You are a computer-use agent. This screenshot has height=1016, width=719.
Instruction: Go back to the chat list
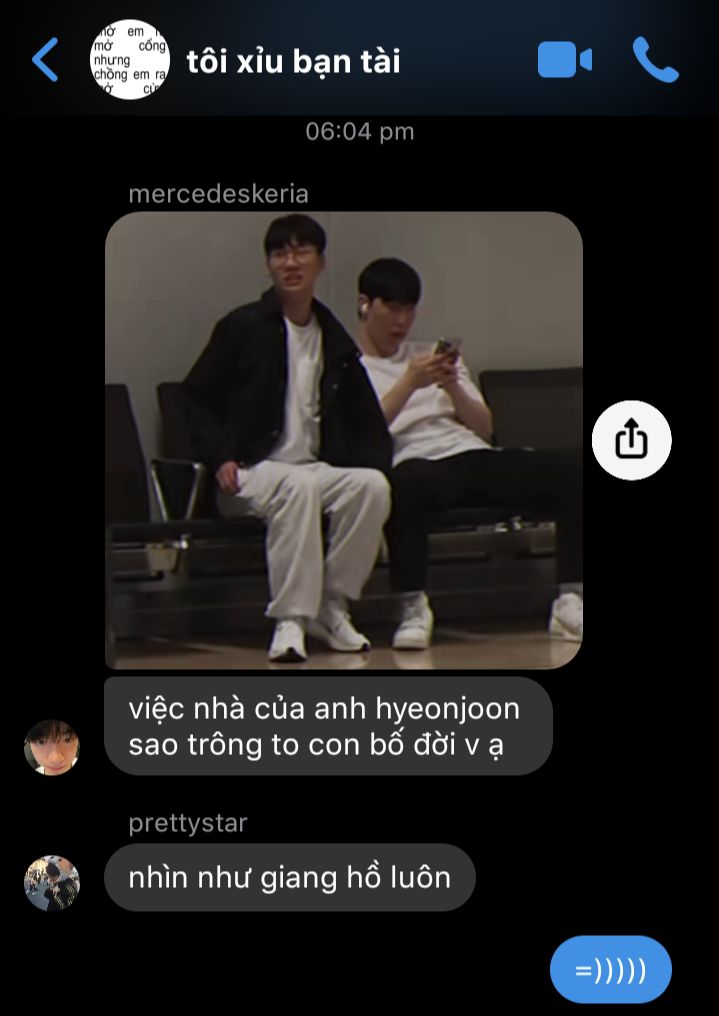point(45,60)
